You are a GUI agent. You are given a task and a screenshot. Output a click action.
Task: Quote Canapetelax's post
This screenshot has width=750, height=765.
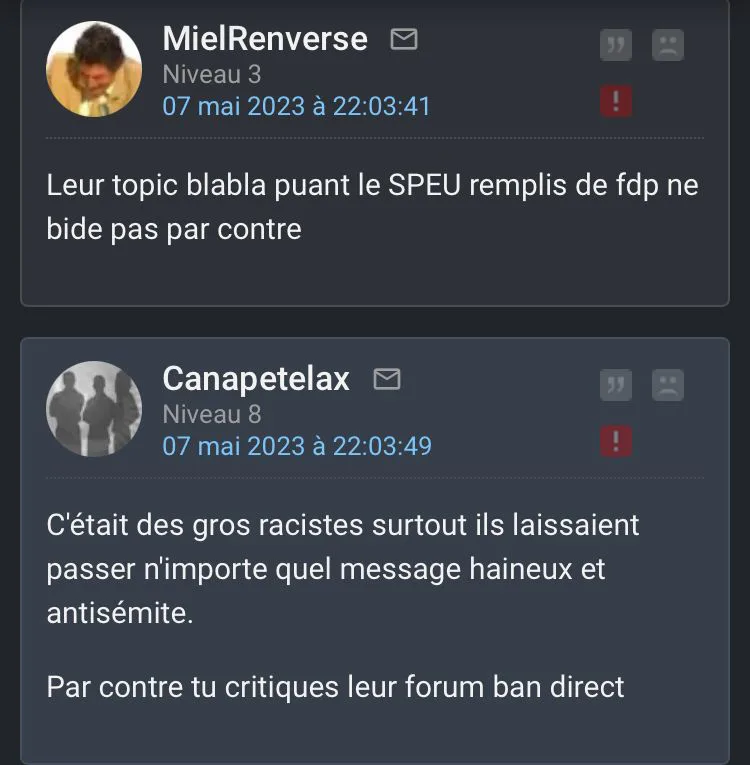616,385
